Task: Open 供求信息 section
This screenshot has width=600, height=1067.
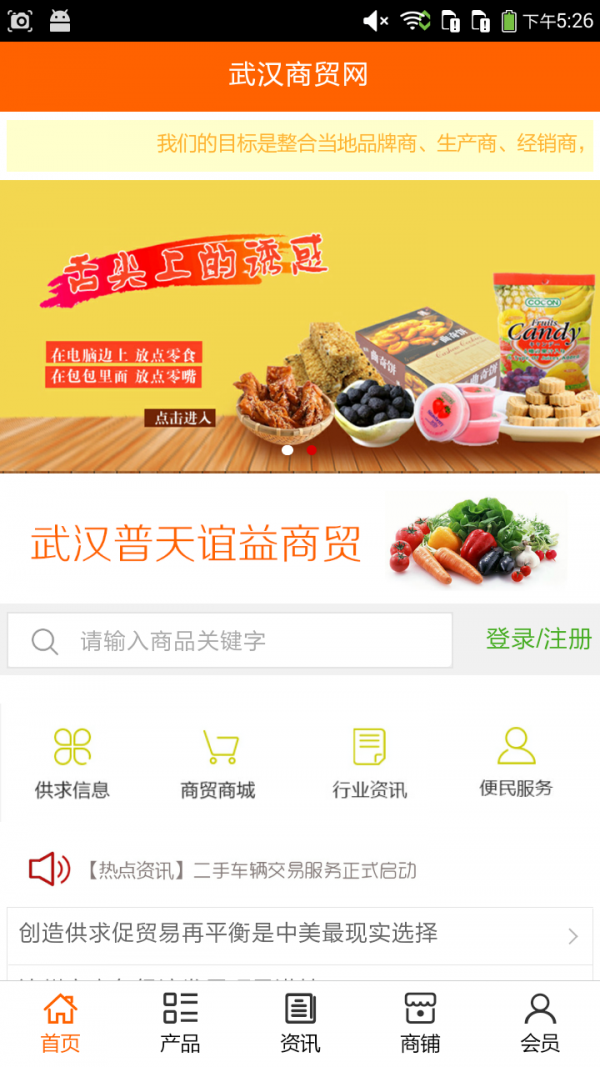Action: coord(72,763)
